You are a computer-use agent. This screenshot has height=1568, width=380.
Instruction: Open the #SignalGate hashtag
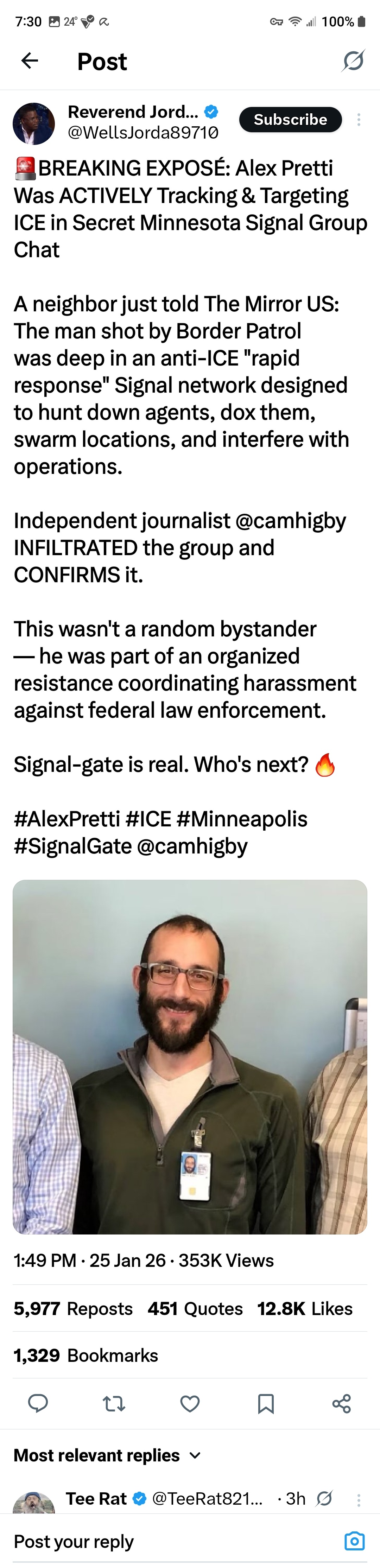tap(72, 846)
